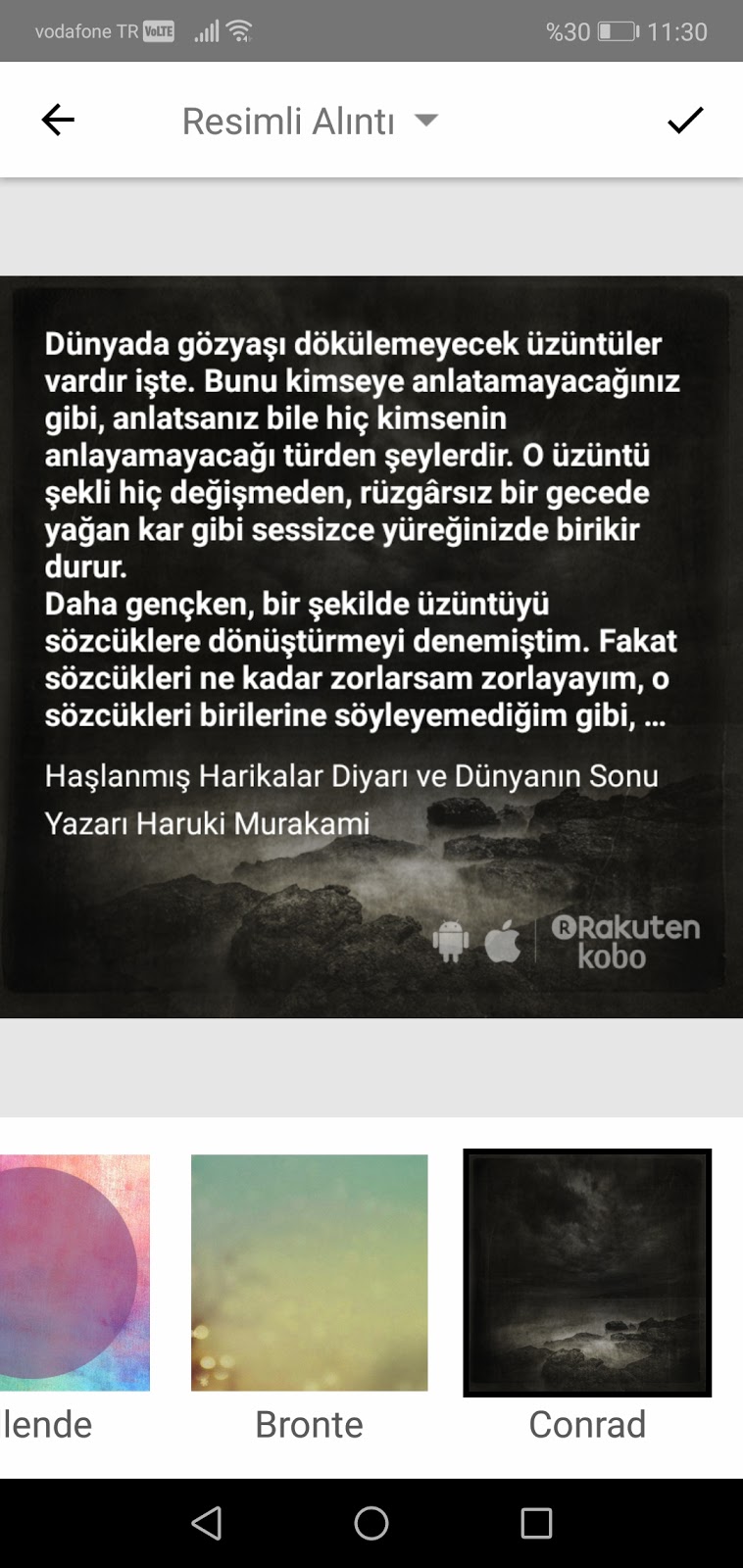Tap the system home button
The image size is (743, 1568).
(x=371, y=1523)
